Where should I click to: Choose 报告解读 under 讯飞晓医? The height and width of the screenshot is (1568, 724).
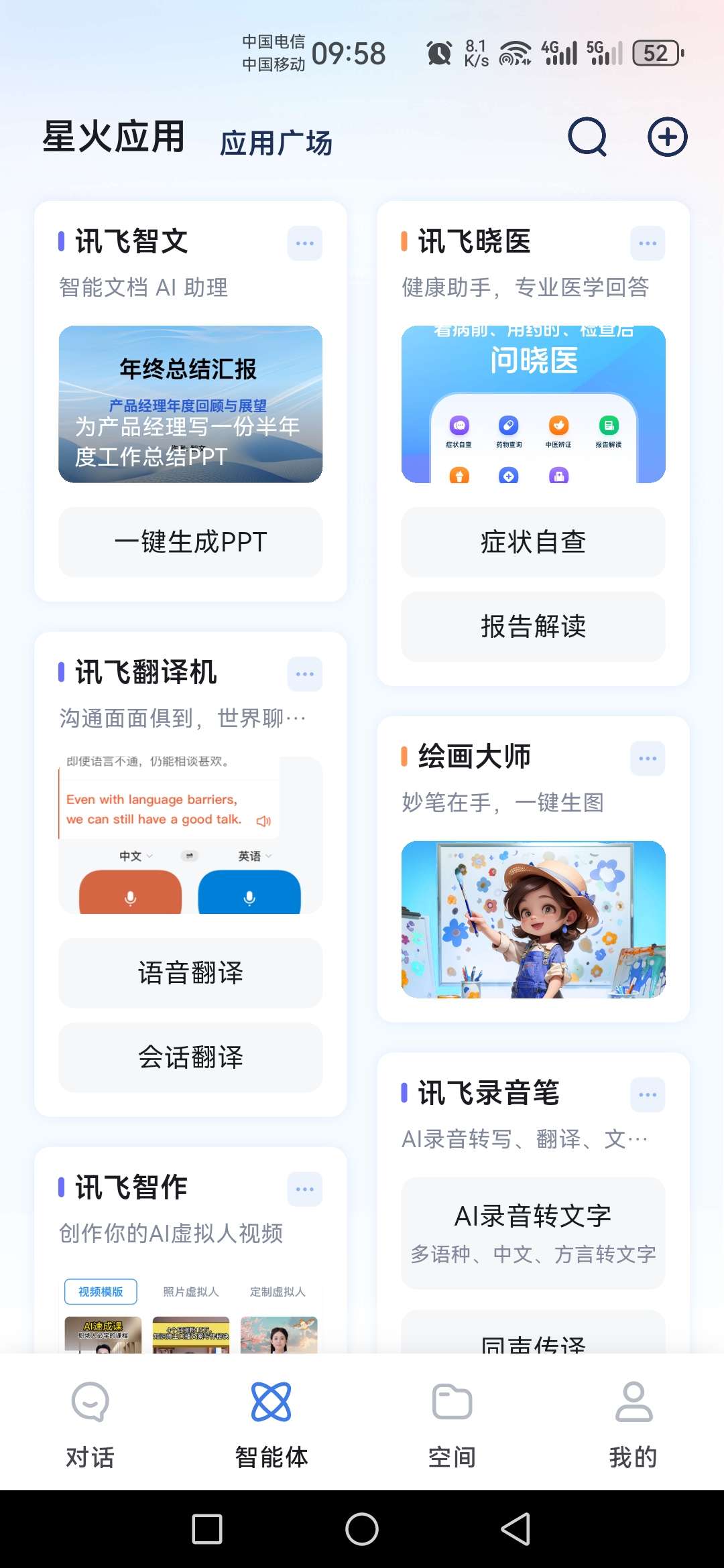point(533,627)
